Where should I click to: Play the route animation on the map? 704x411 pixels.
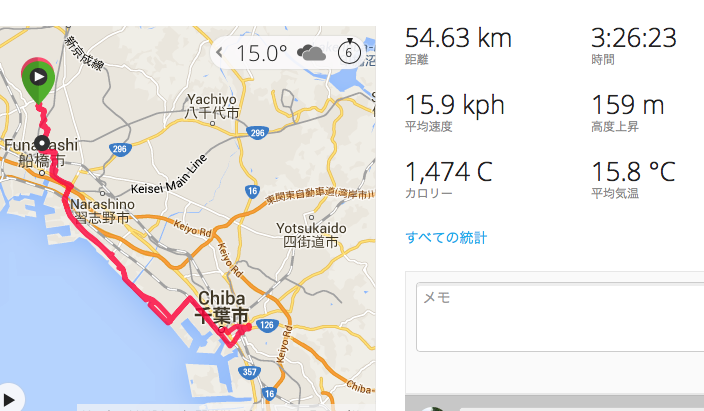coord(8,398)
